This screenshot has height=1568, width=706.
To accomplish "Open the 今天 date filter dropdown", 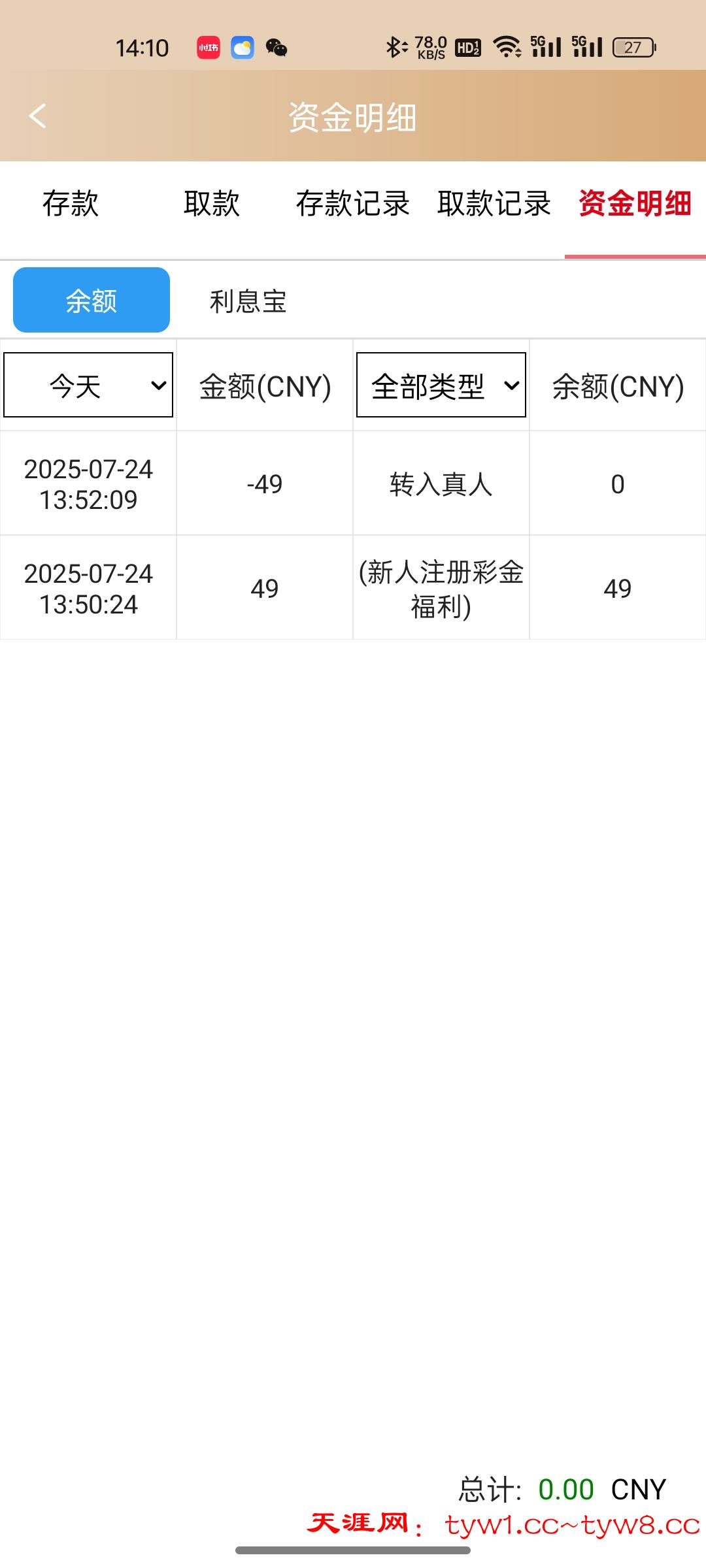I will click(x=88, y=385).
